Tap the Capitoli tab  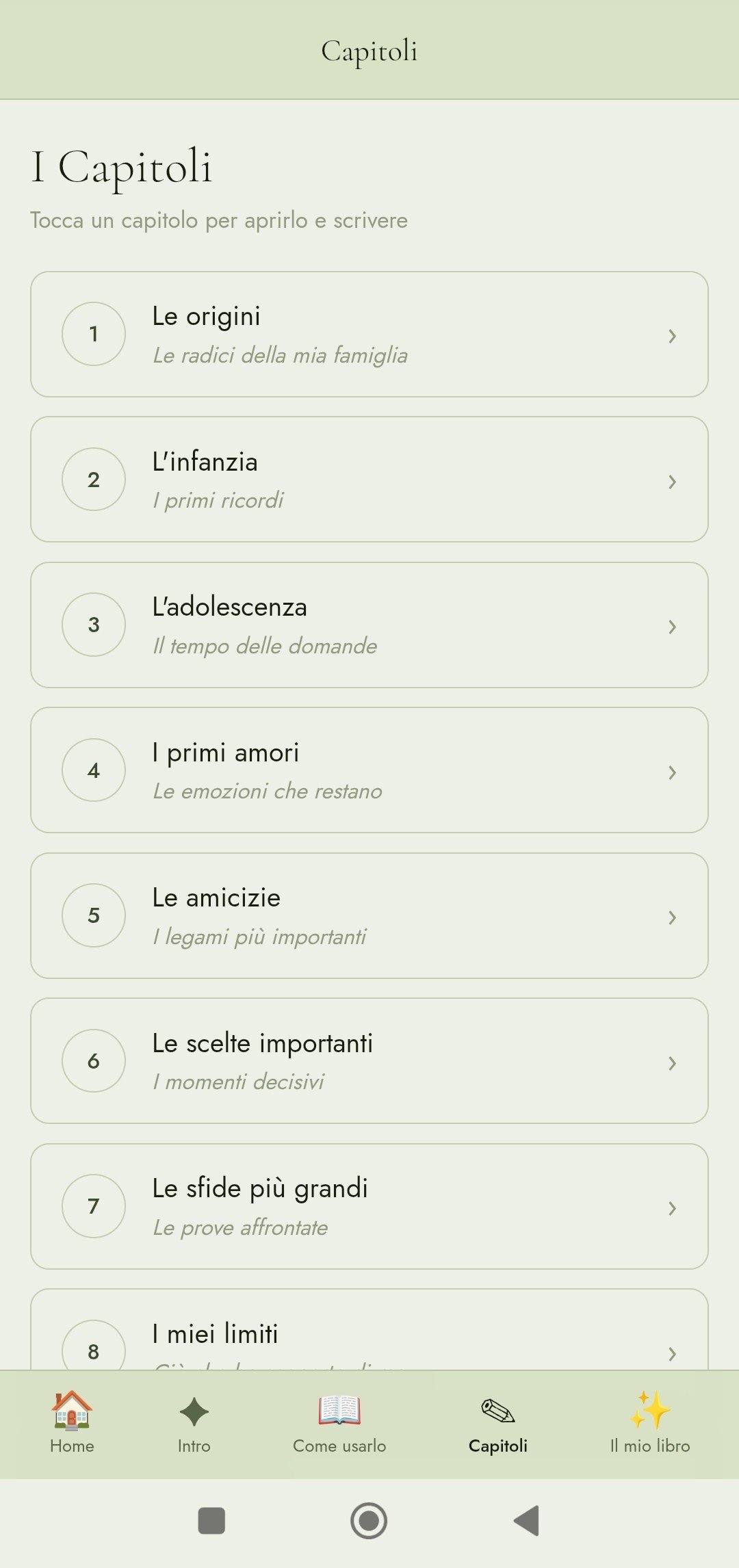point(498,1423)
